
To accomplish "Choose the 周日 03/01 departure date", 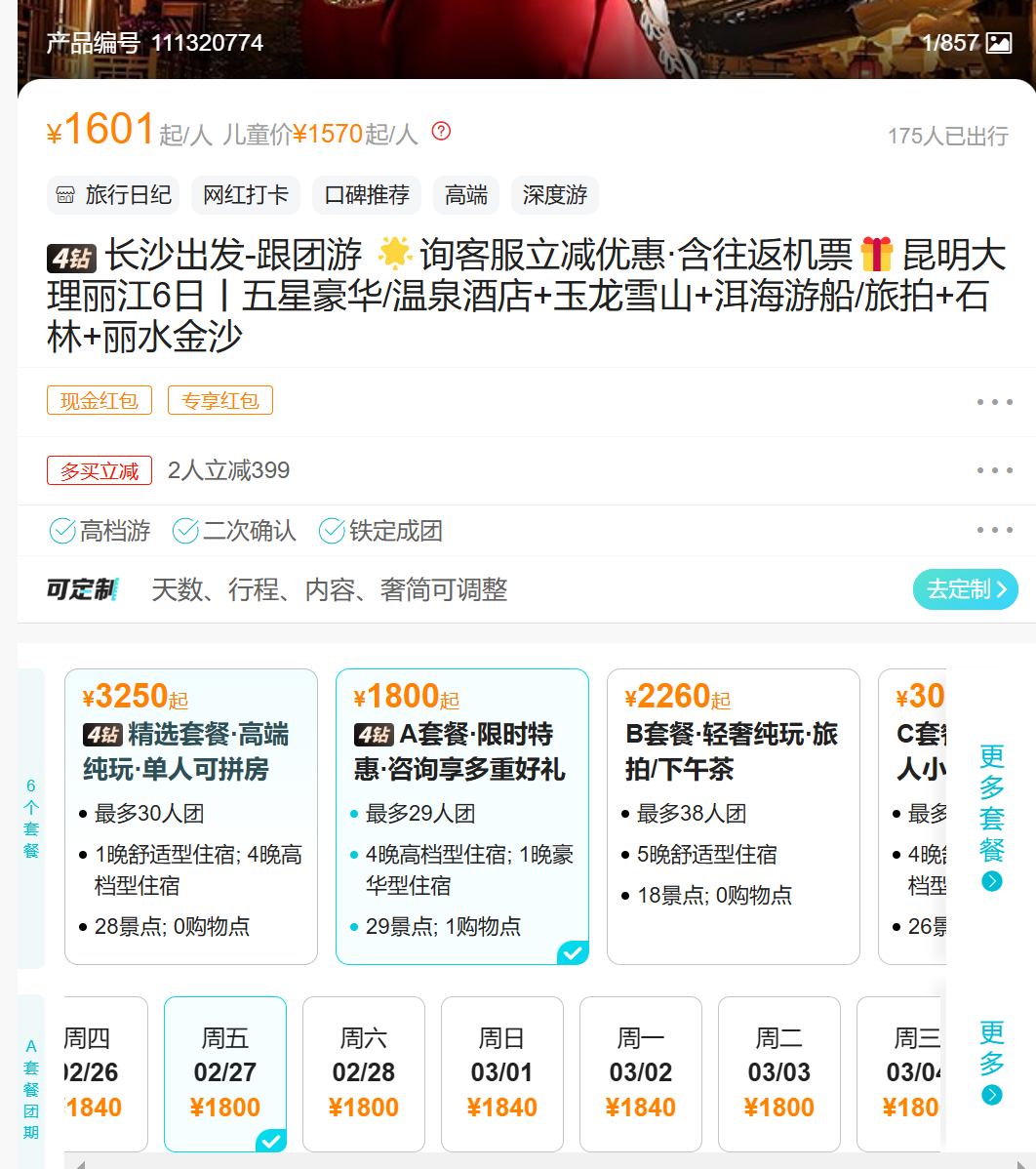I will click(x=502, y=1072).
